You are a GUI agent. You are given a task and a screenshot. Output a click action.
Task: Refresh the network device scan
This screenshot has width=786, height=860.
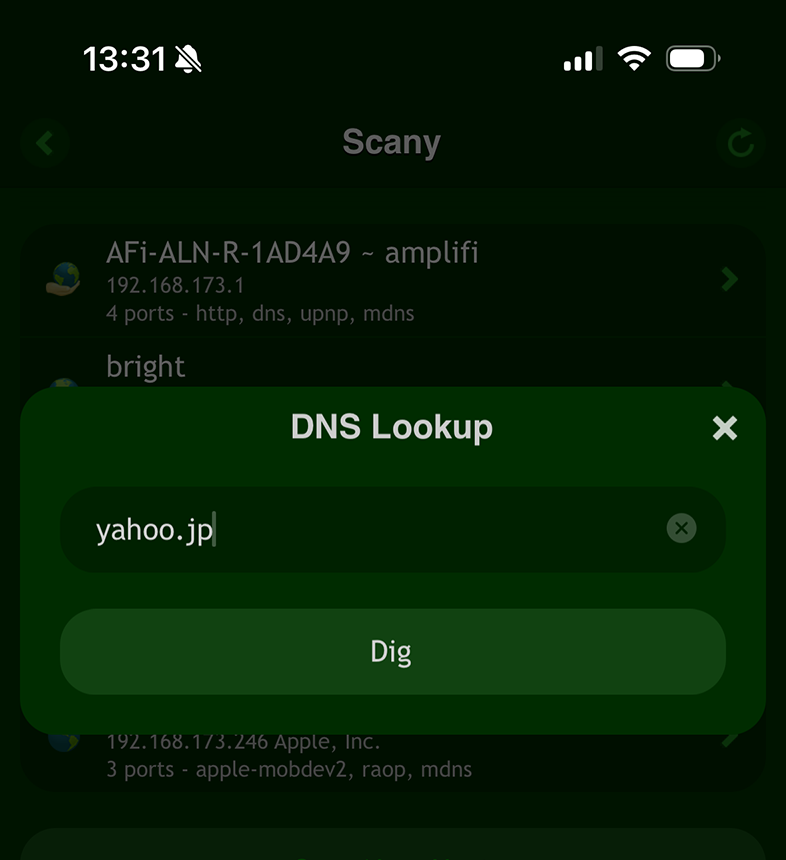tap(741, 143)
